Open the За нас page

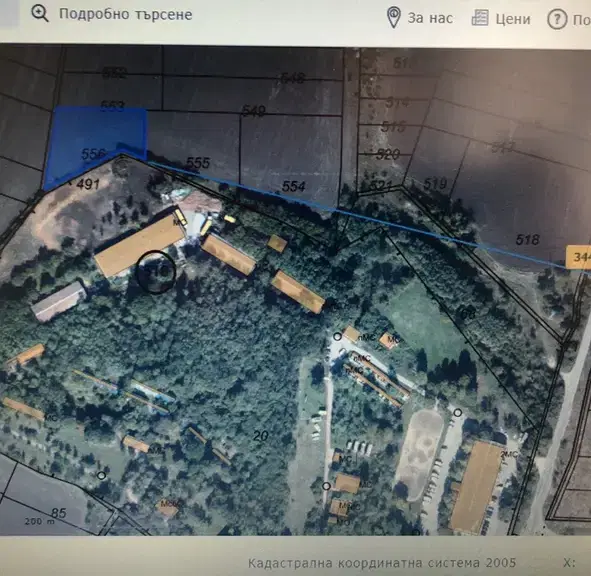pyautogui.click(x=420, y=18)
